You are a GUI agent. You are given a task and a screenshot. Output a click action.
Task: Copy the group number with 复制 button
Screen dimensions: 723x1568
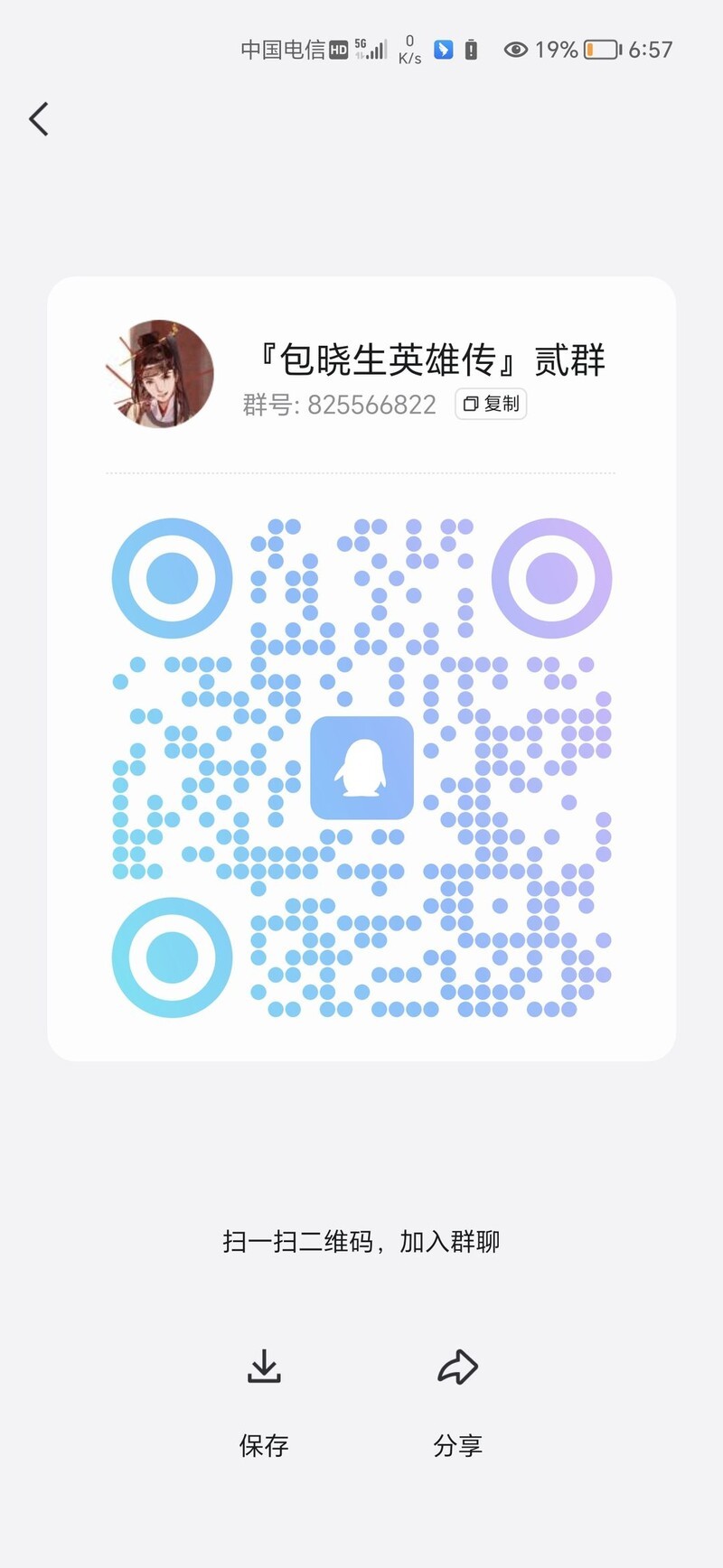[491, 404]
